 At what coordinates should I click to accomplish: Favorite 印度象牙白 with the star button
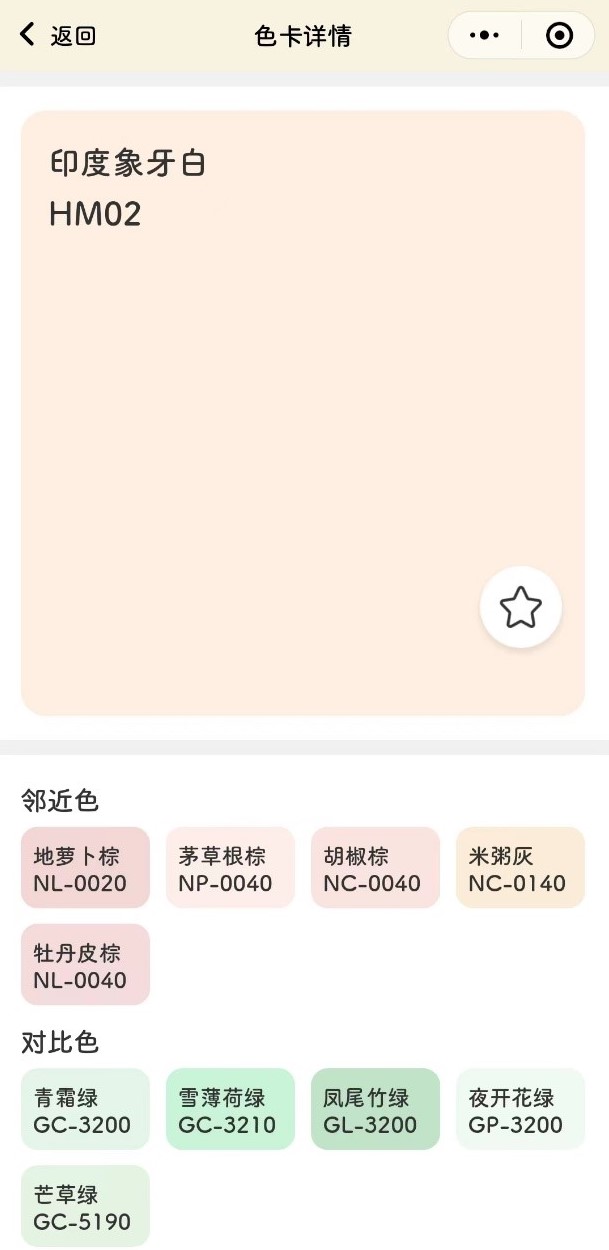[520, 607]
